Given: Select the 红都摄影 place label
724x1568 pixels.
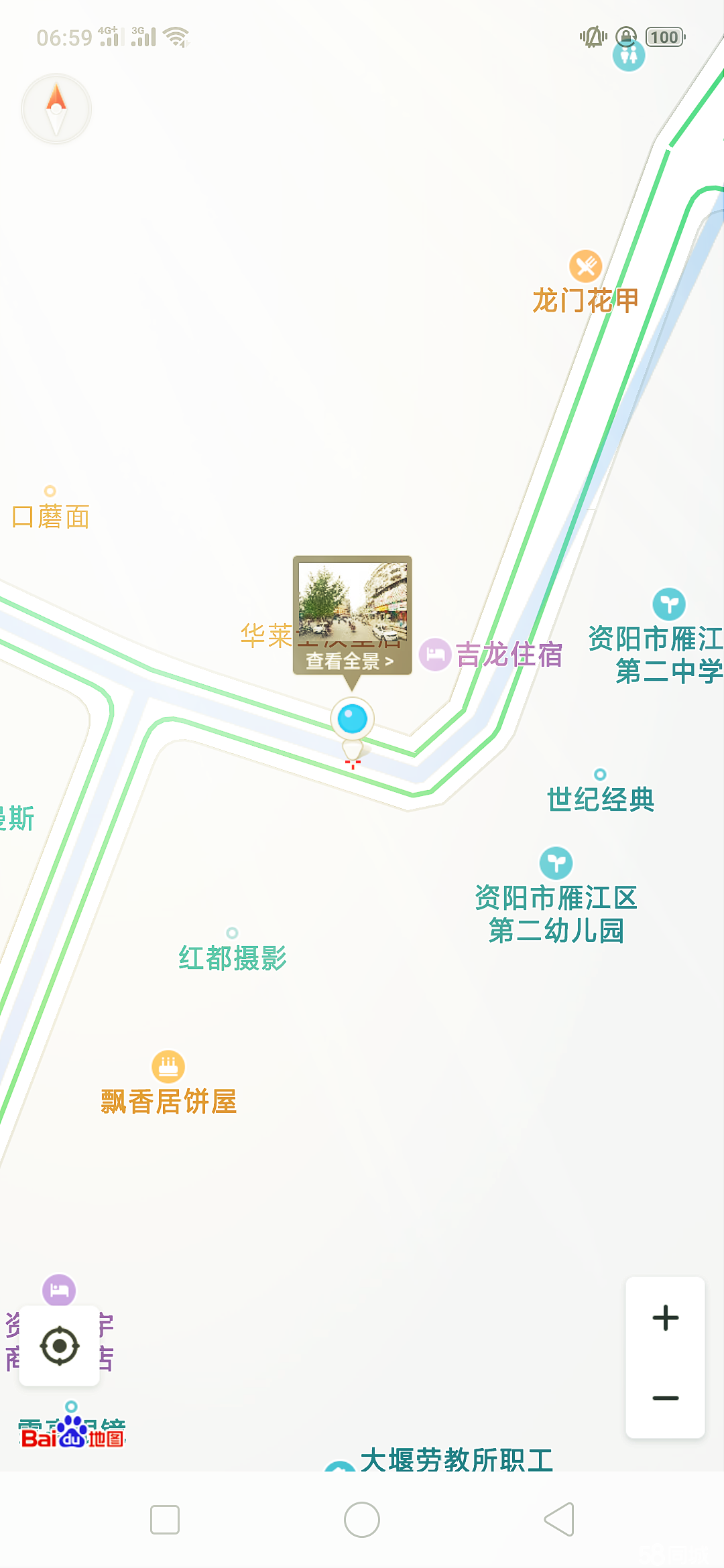Looking at the screenshot, I should pos(233,958).
